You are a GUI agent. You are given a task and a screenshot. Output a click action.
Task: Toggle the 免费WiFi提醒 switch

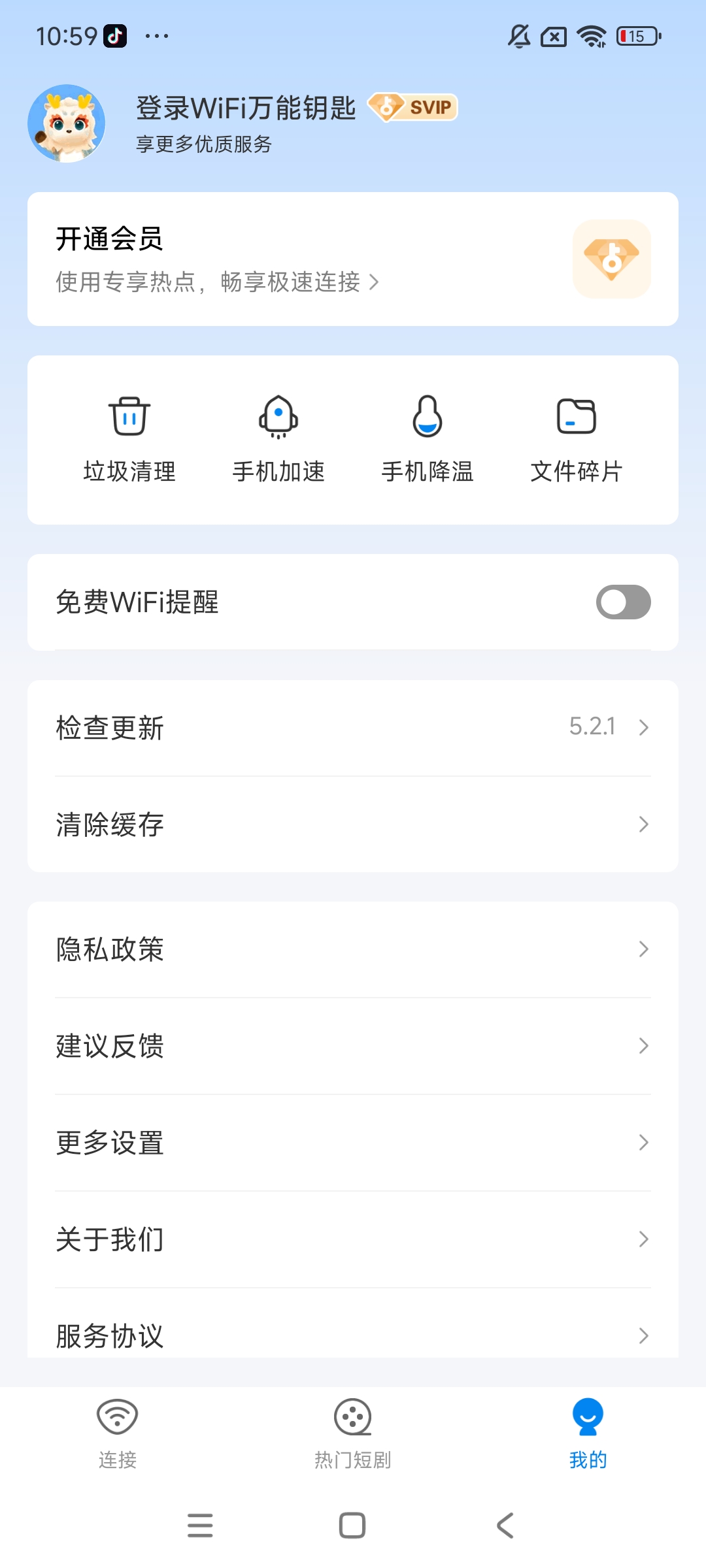coord(622,602)
